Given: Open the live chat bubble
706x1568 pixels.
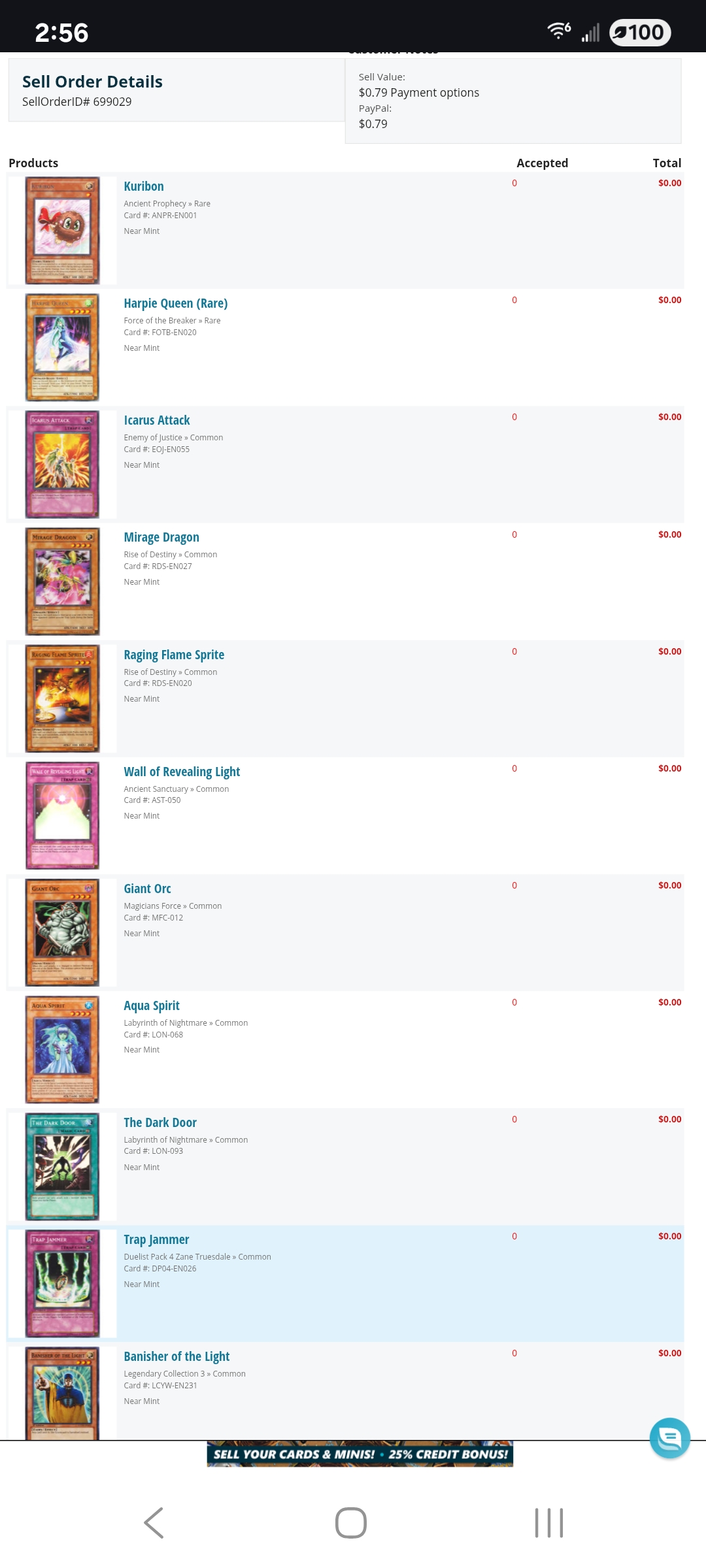Looking at the screenshot, I should 669,1437.
